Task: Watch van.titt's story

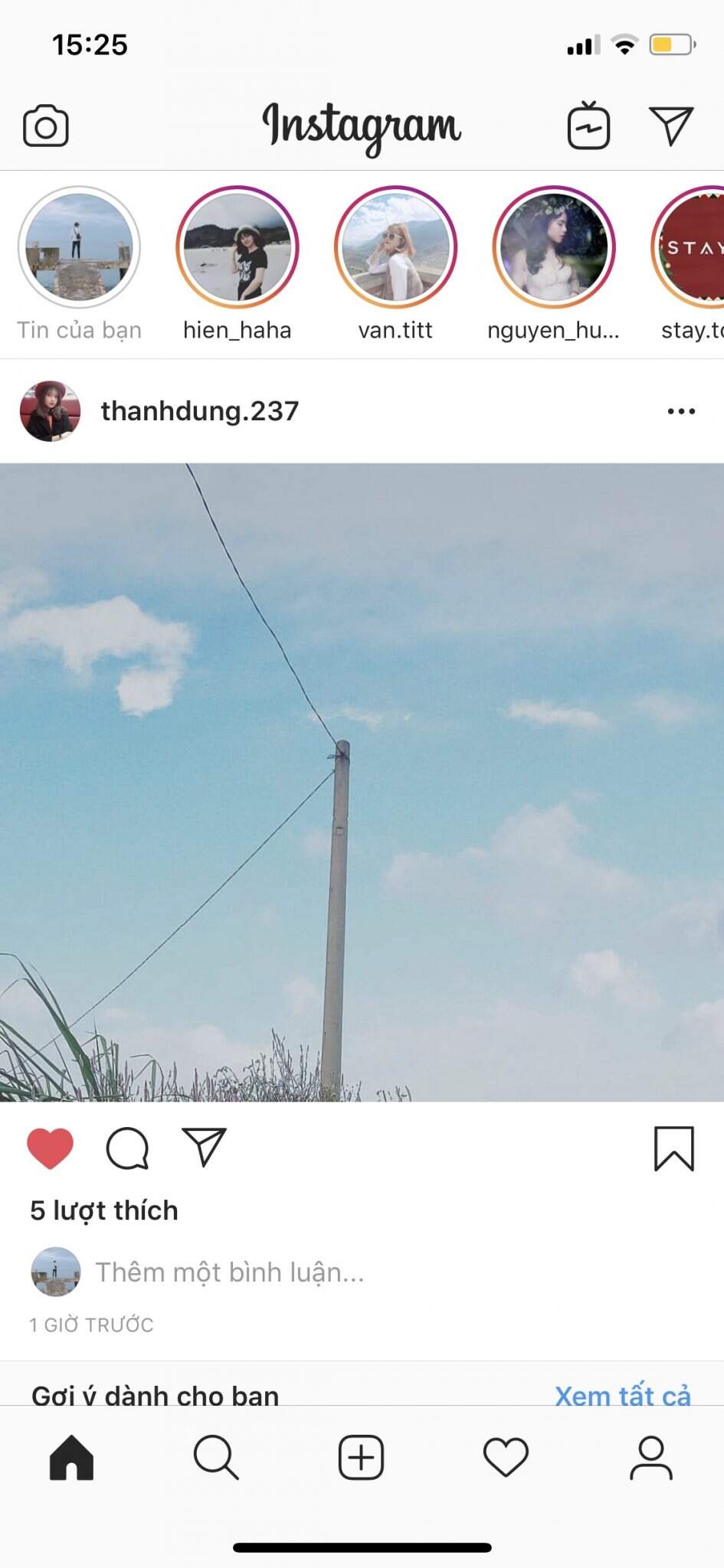Action: [395, 247]
